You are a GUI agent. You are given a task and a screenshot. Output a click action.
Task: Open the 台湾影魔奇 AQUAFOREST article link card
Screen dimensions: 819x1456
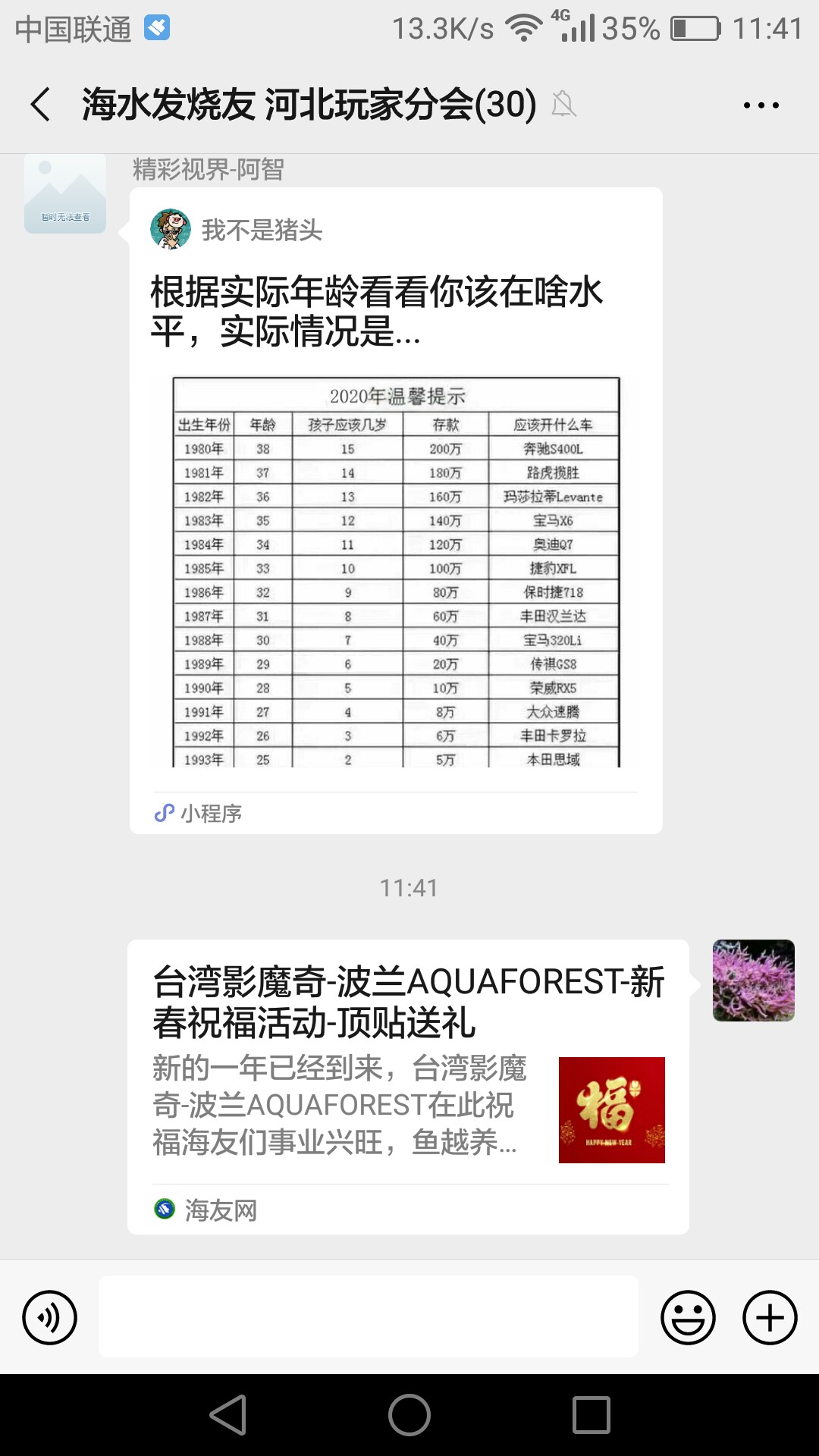(408, 1086)
